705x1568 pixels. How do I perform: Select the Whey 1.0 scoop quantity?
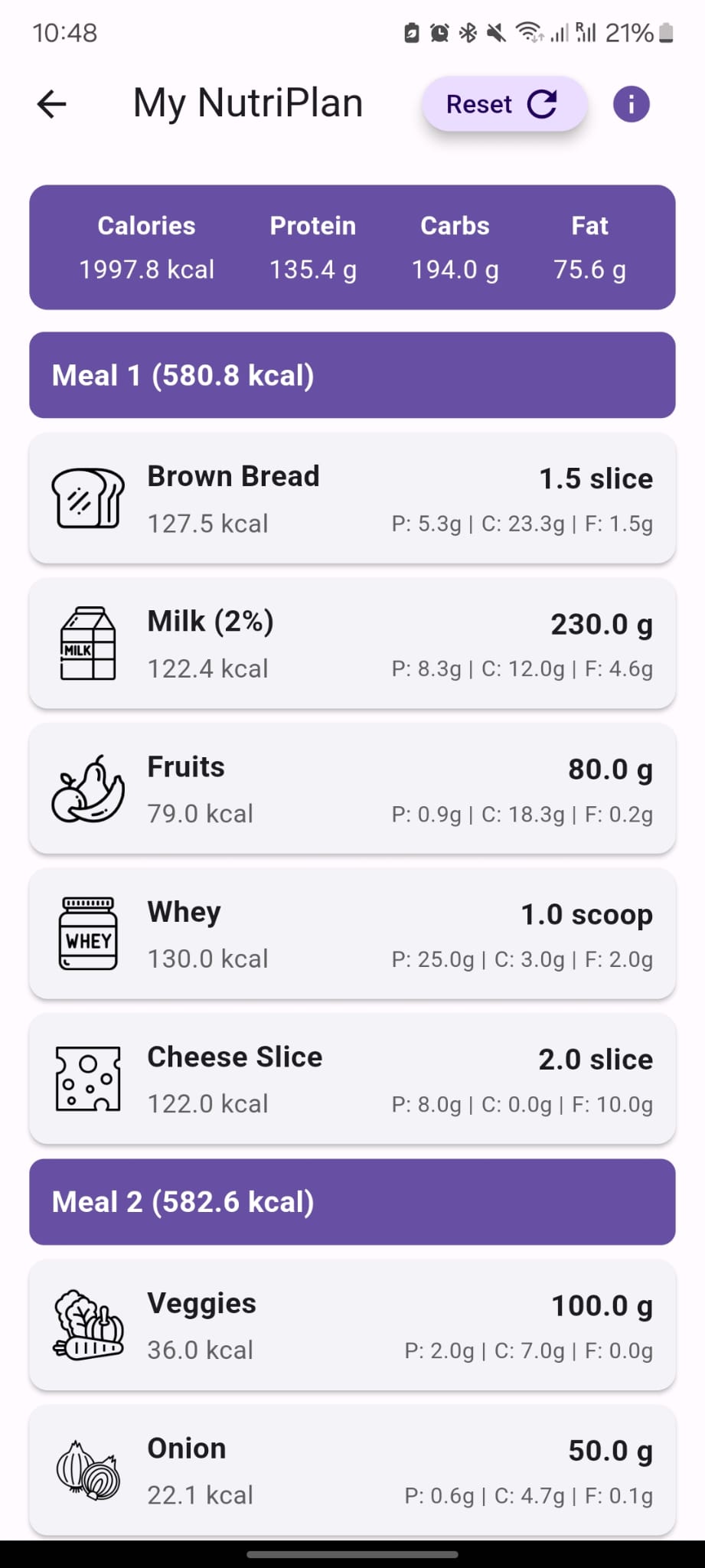click(x=586, y=914)
